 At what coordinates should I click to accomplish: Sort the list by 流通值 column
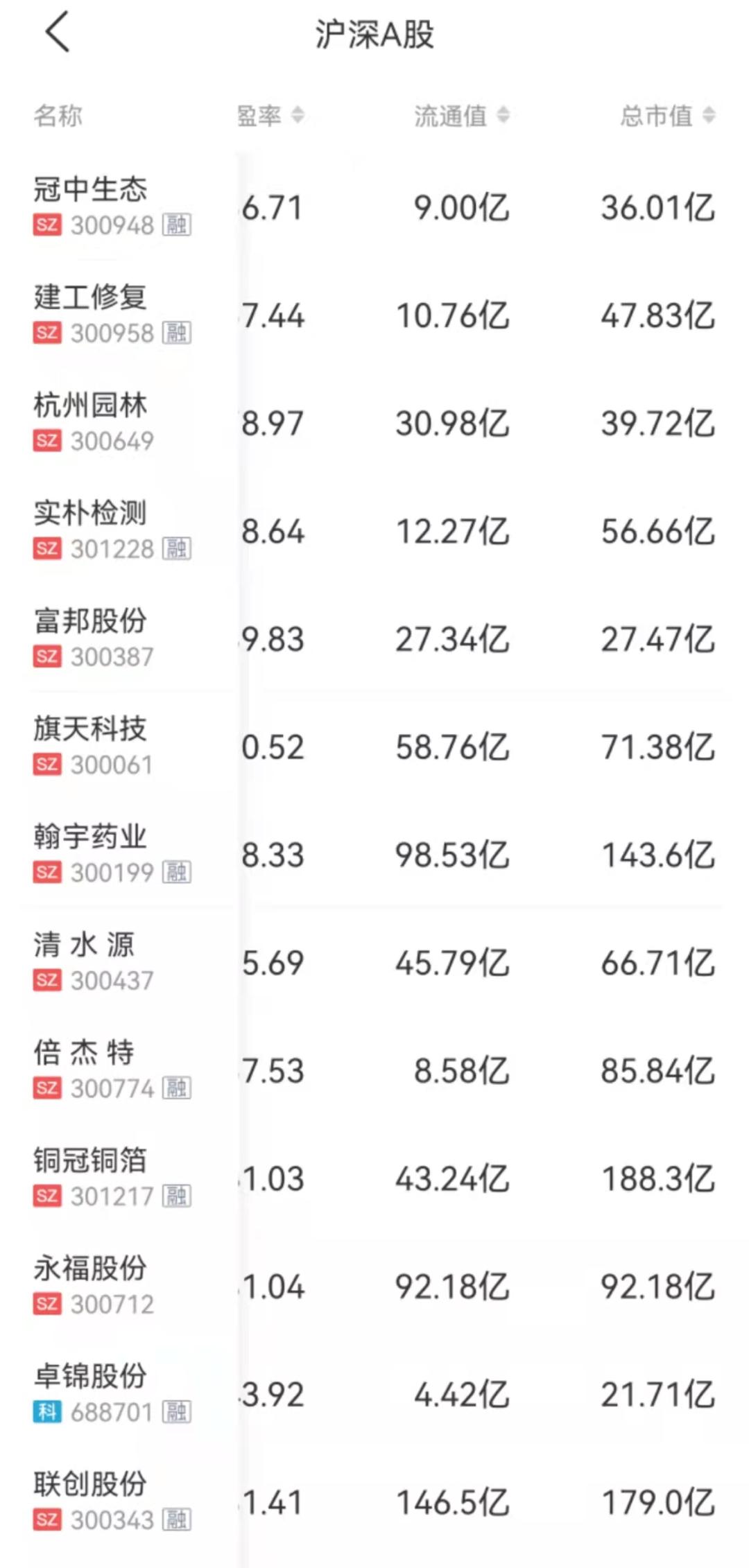(462, 116)
